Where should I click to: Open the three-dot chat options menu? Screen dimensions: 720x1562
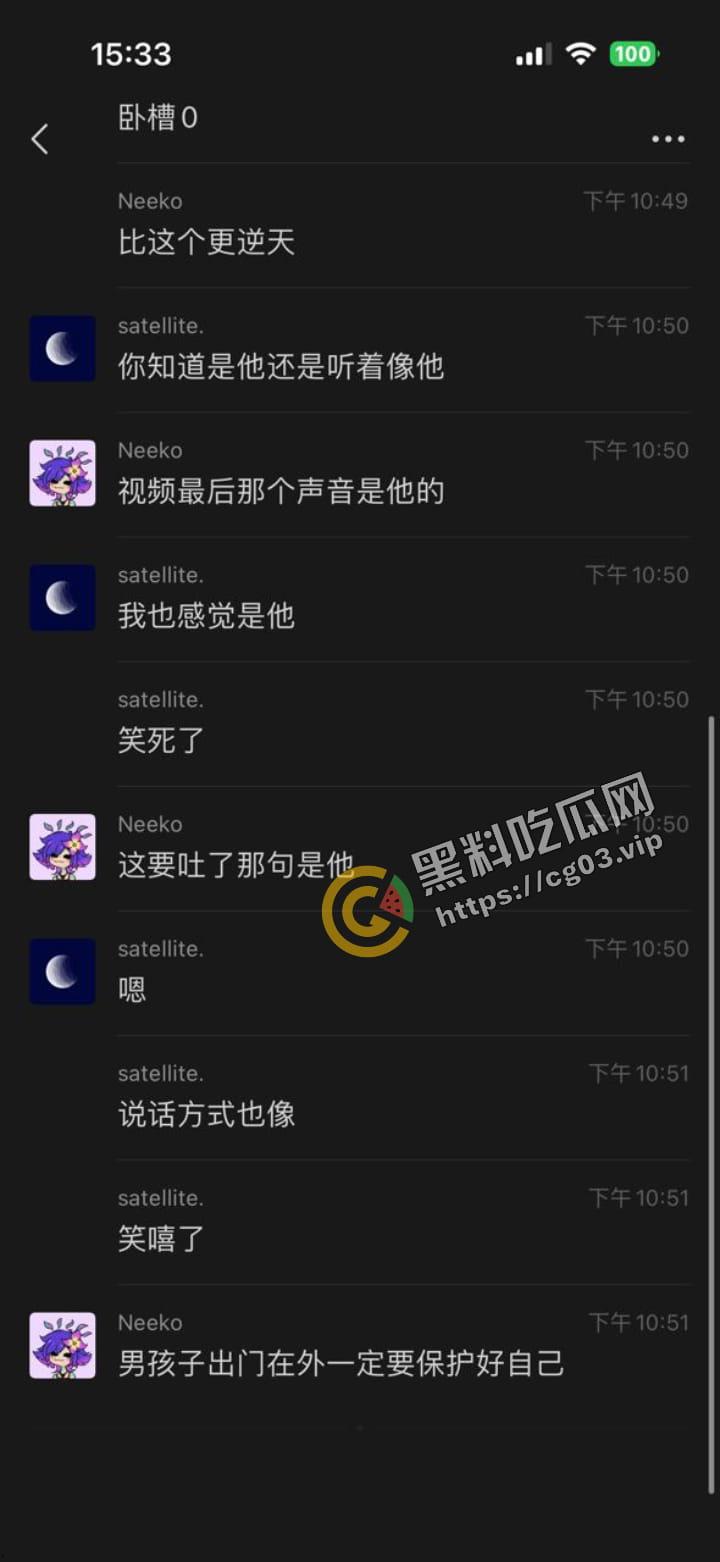click(x=667, y=139)
